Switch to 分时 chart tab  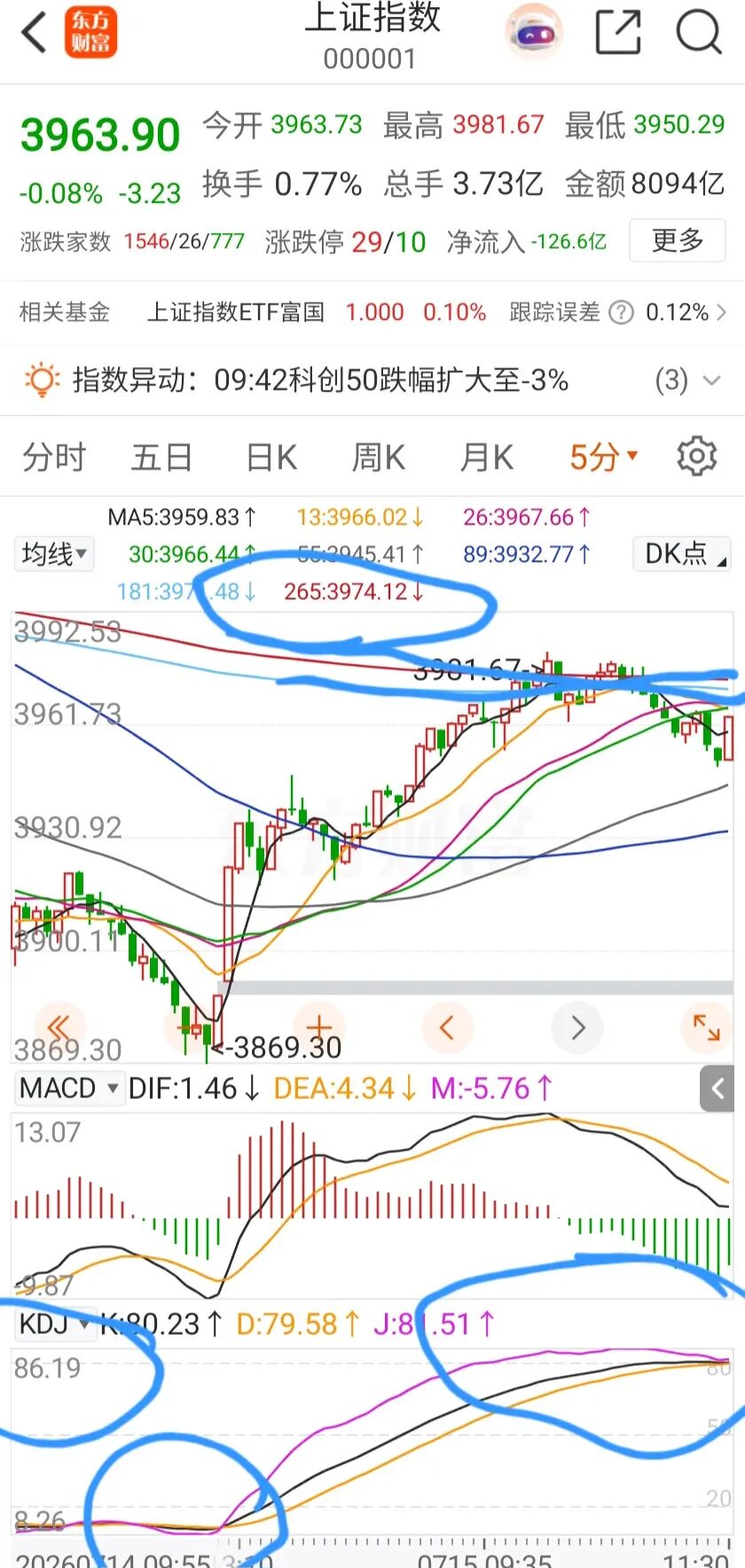(54, 457)
